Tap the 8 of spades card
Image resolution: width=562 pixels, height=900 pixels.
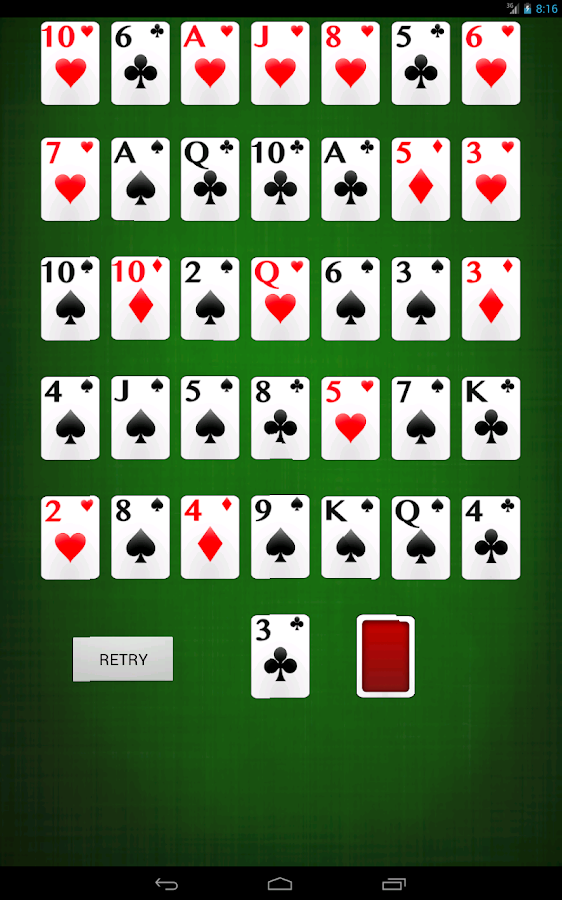pyautogui.click(x=140, y=537)
